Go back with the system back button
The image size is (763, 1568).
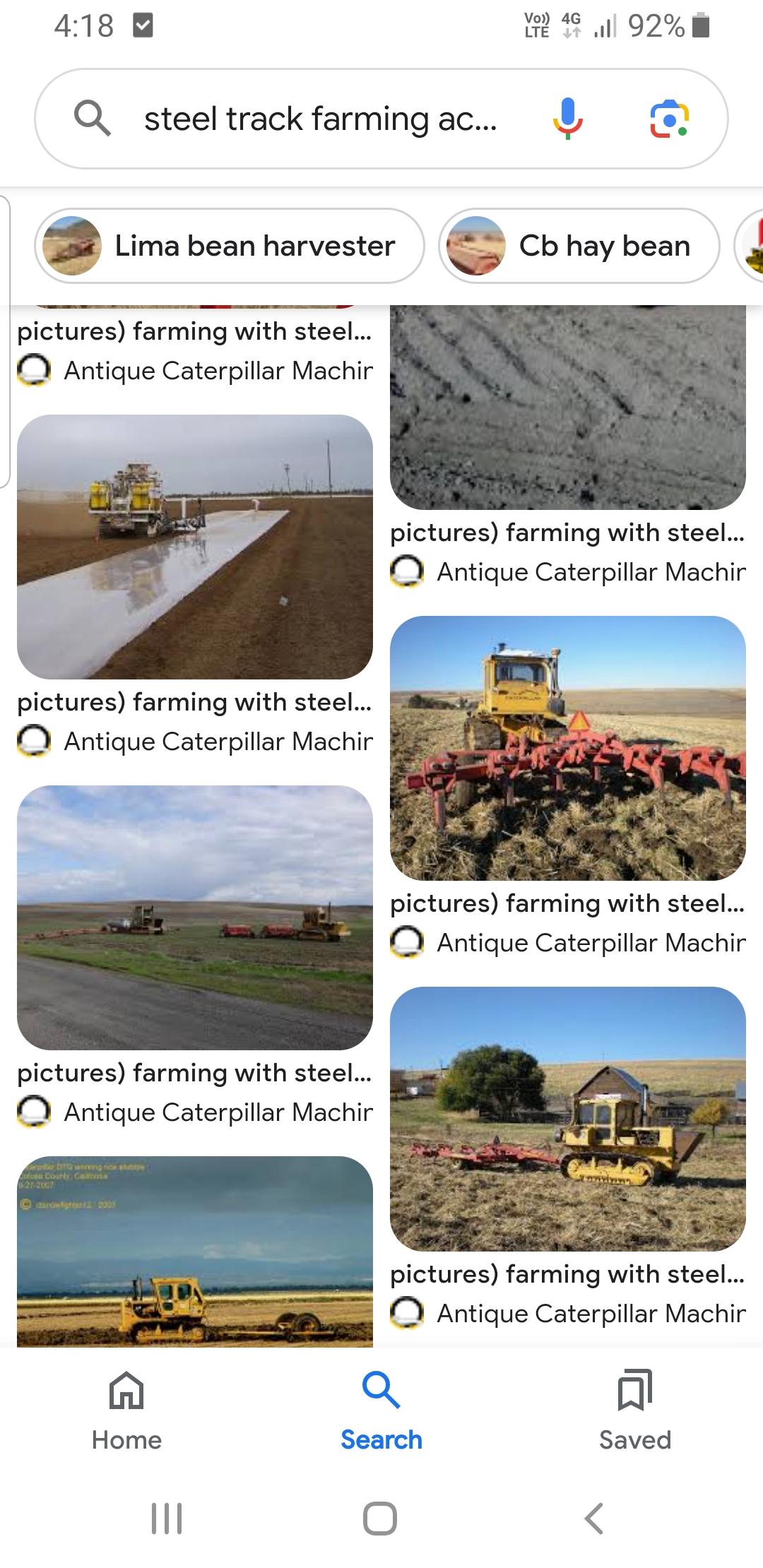pyautogui.click(x=594, y=1518)
